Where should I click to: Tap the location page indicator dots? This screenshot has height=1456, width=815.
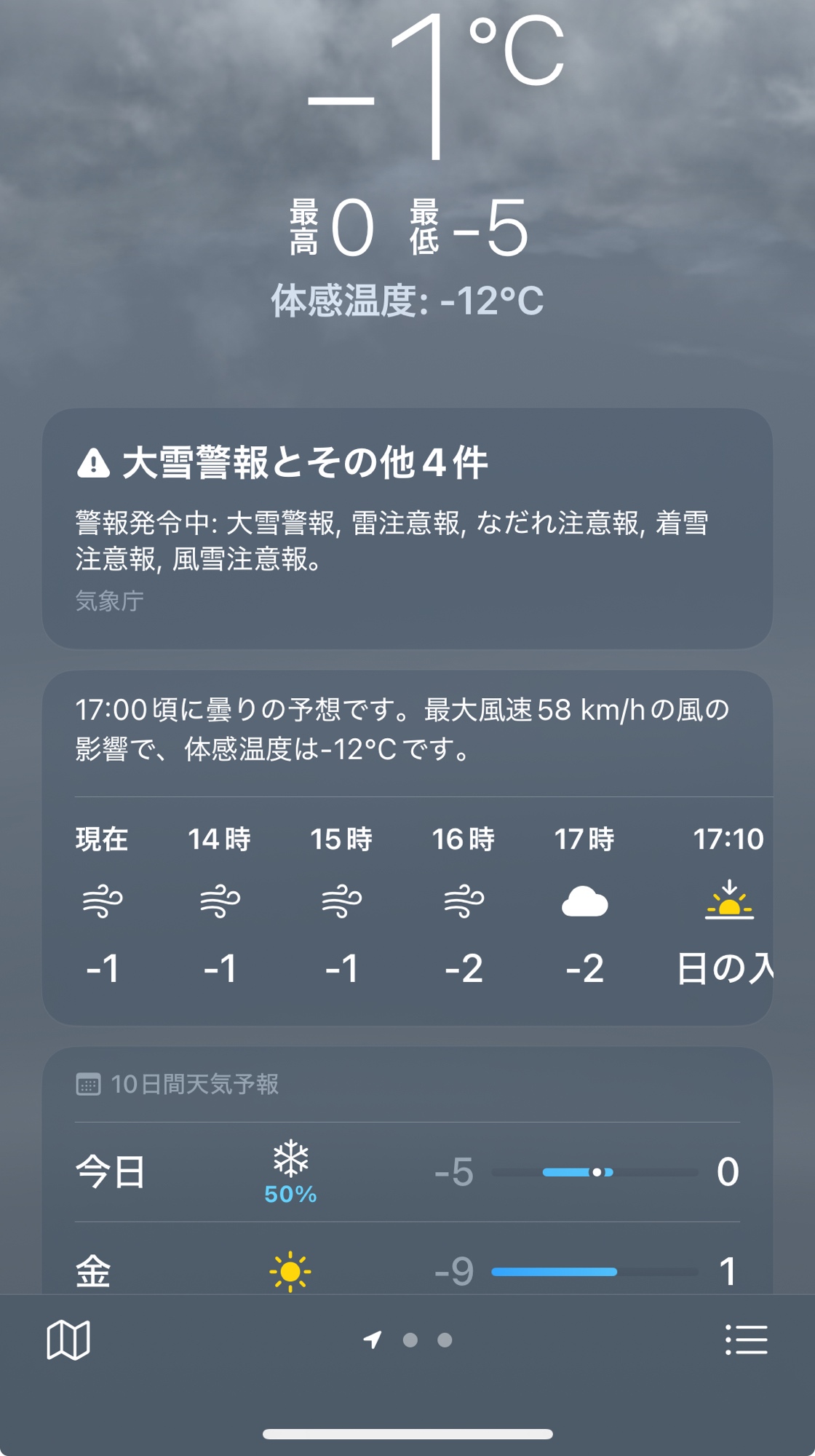pyautogui.click(x=410, y=1340)
